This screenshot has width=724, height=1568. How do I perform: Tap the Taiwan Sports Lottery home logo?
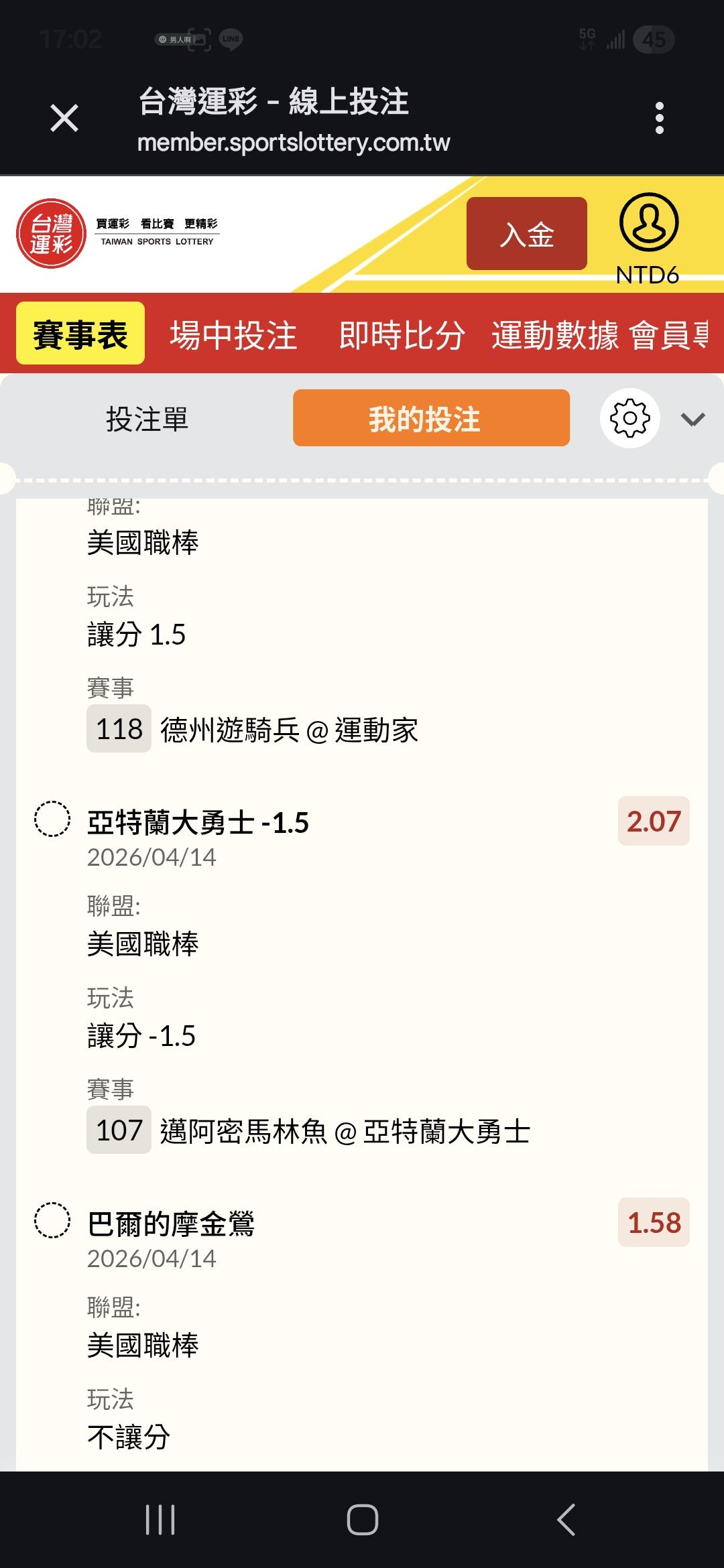(x=52, y=234)
